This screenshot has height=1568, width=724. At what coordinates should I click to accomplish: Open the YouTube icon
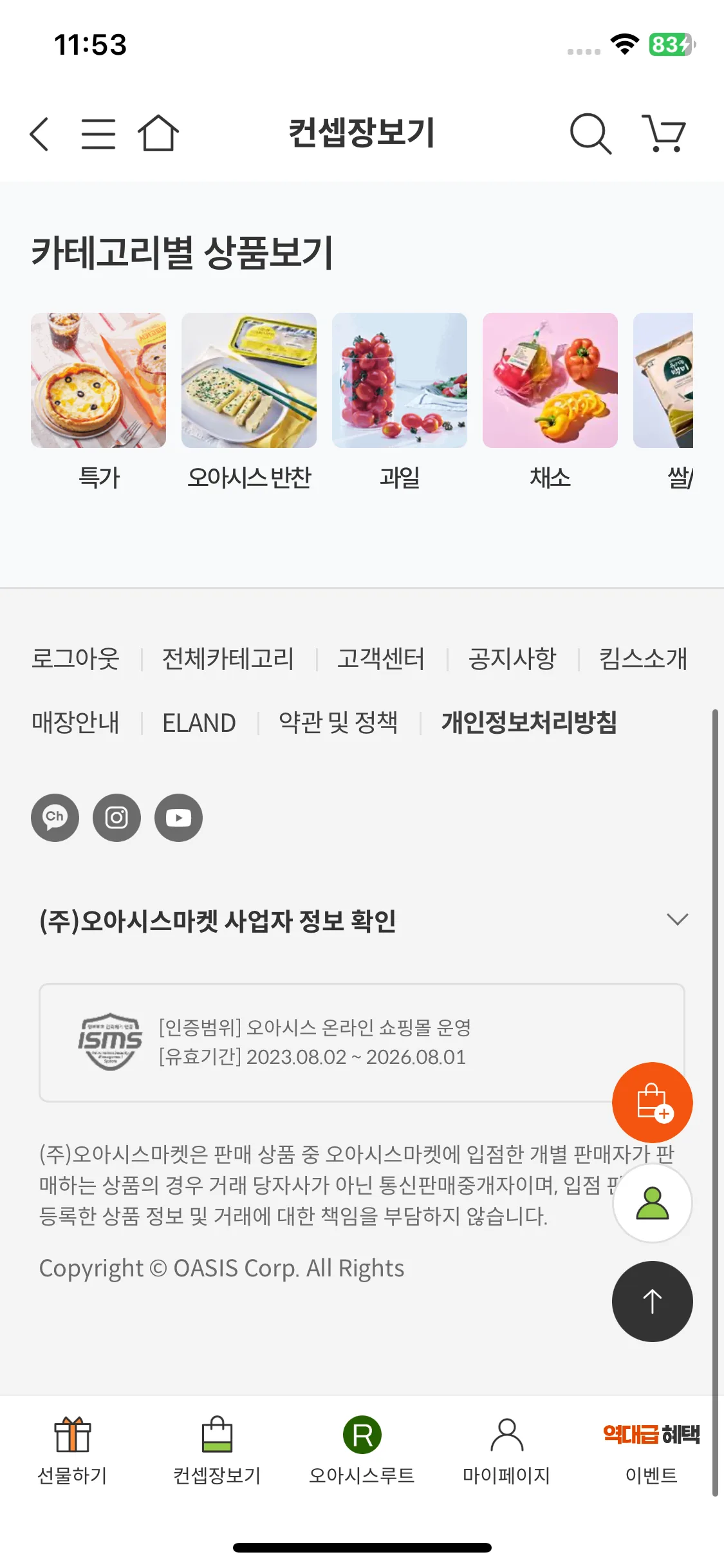tap(178, 817)
